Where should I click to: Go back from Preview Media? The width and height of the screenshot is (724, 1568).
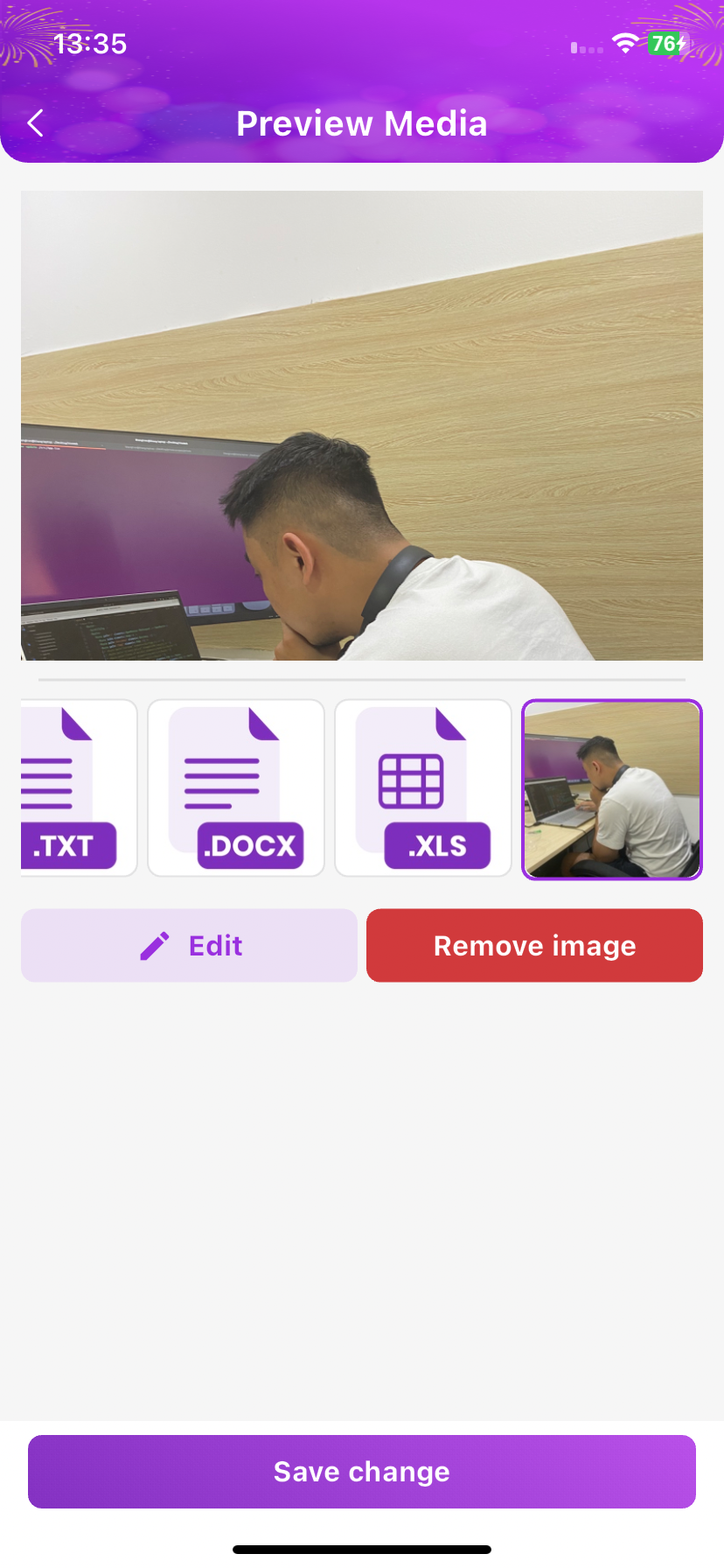(36, 123)
